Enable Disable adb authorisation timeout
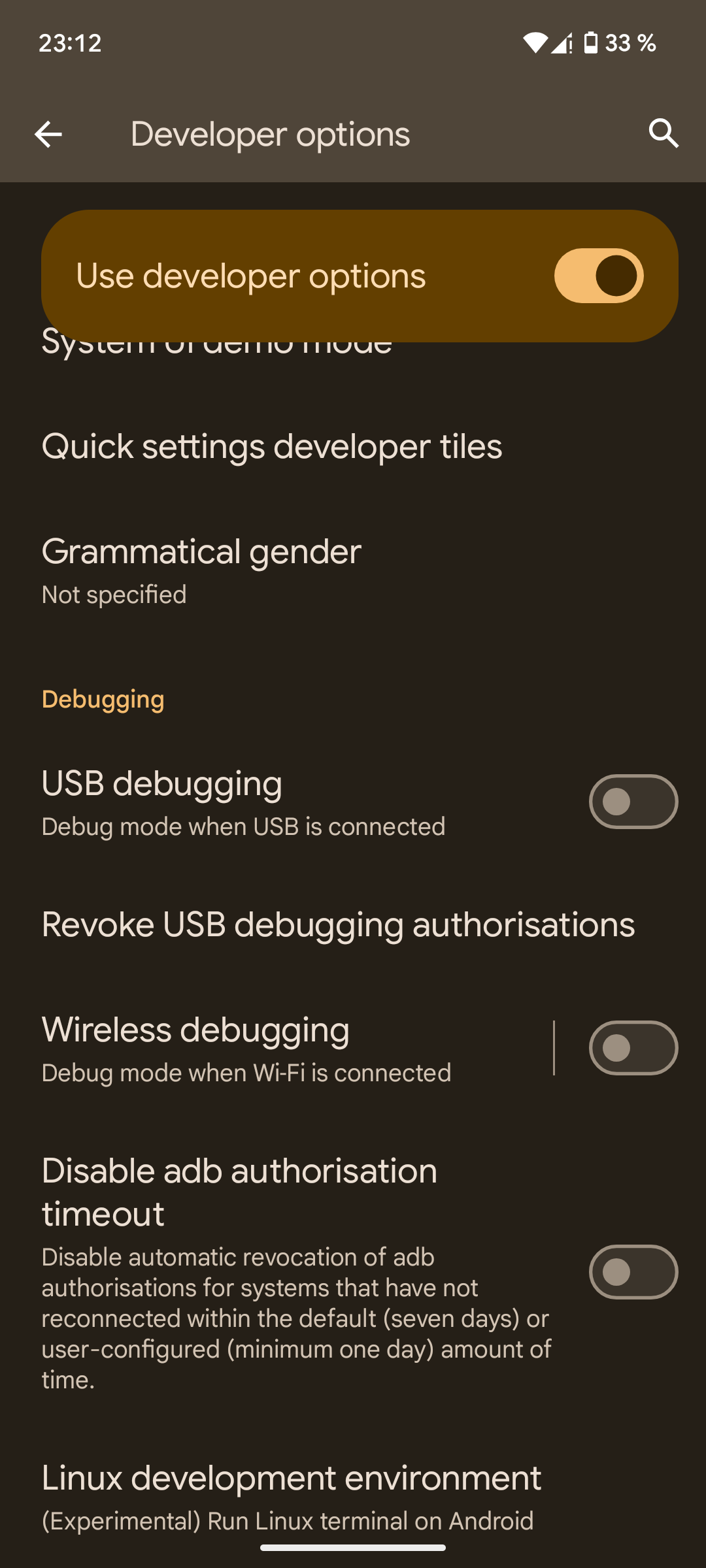 coord(633,1273)
